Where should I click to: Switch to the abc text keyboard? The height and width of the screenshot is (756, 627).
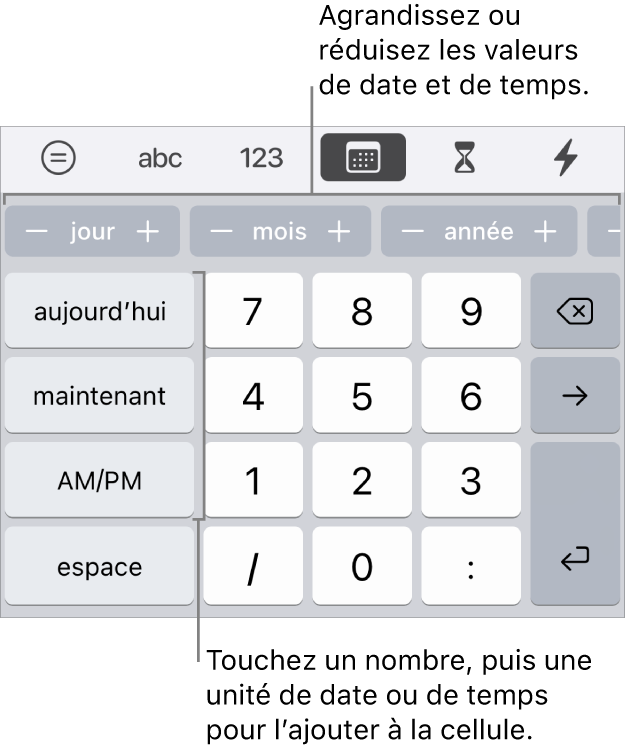[x=159, y=158]
